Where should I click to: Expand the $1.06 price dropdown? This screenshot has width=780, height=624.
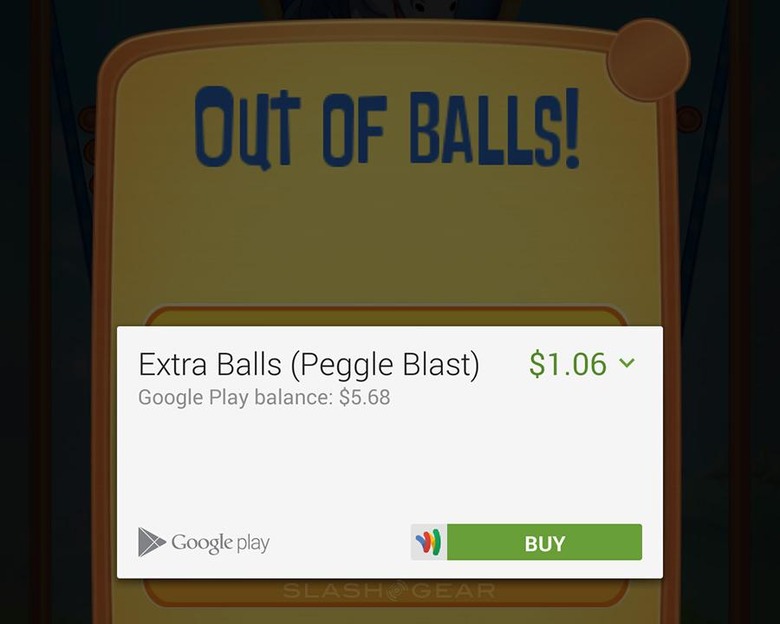[x=627, y=363]
